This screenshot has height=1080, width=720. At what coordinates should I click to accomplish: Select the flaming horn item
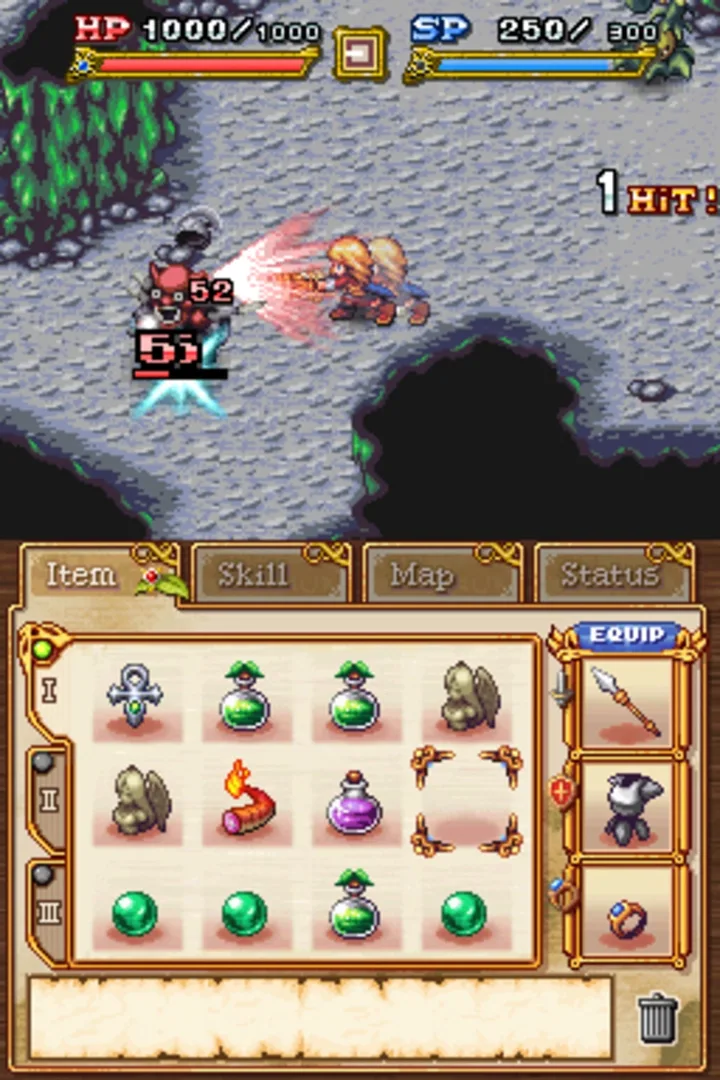(x=245, y=800)
